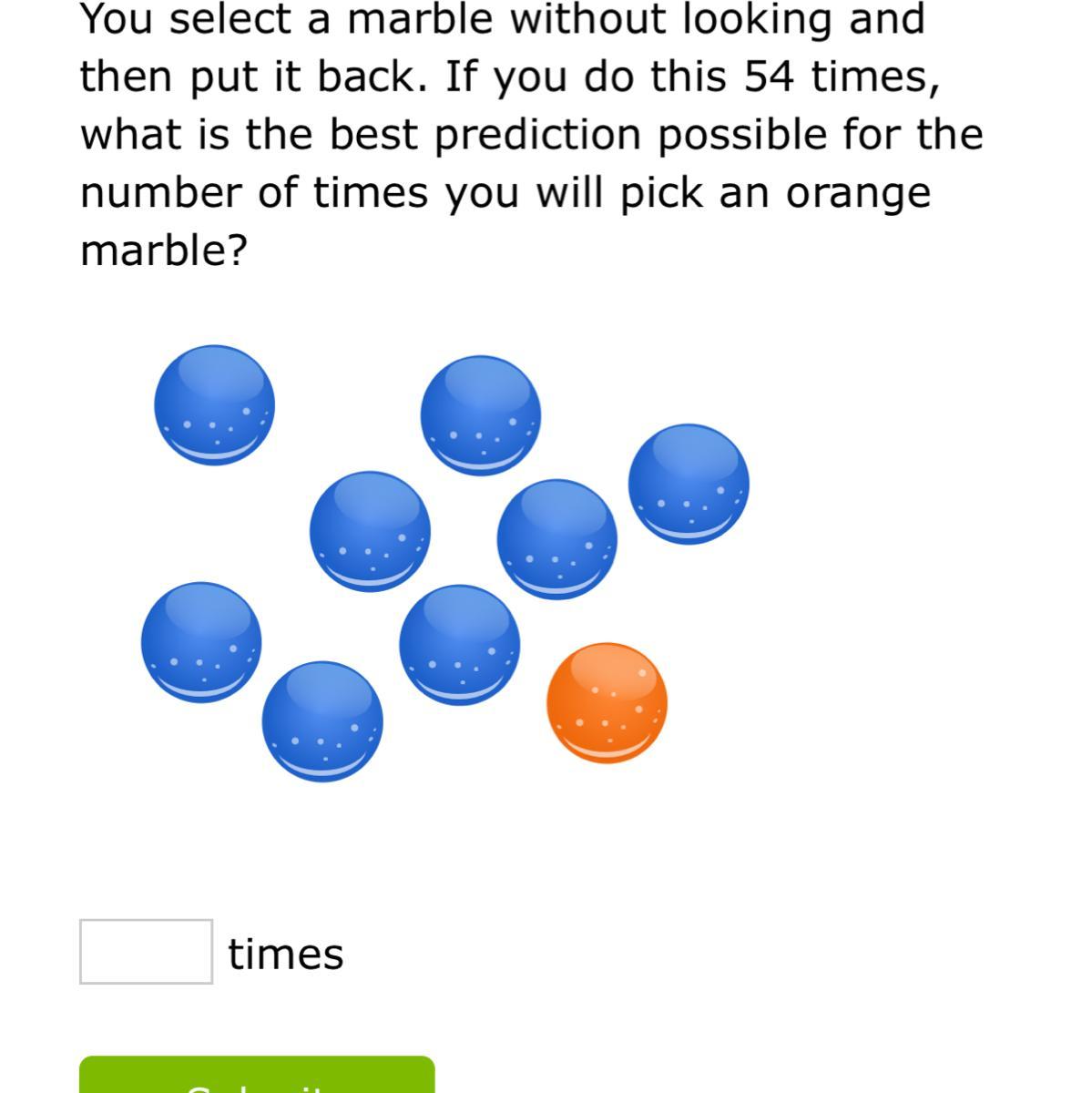The image size is (1092, 1093).
Task: Tap the answer box before 'times'
Action: click(x=146, y=952)
